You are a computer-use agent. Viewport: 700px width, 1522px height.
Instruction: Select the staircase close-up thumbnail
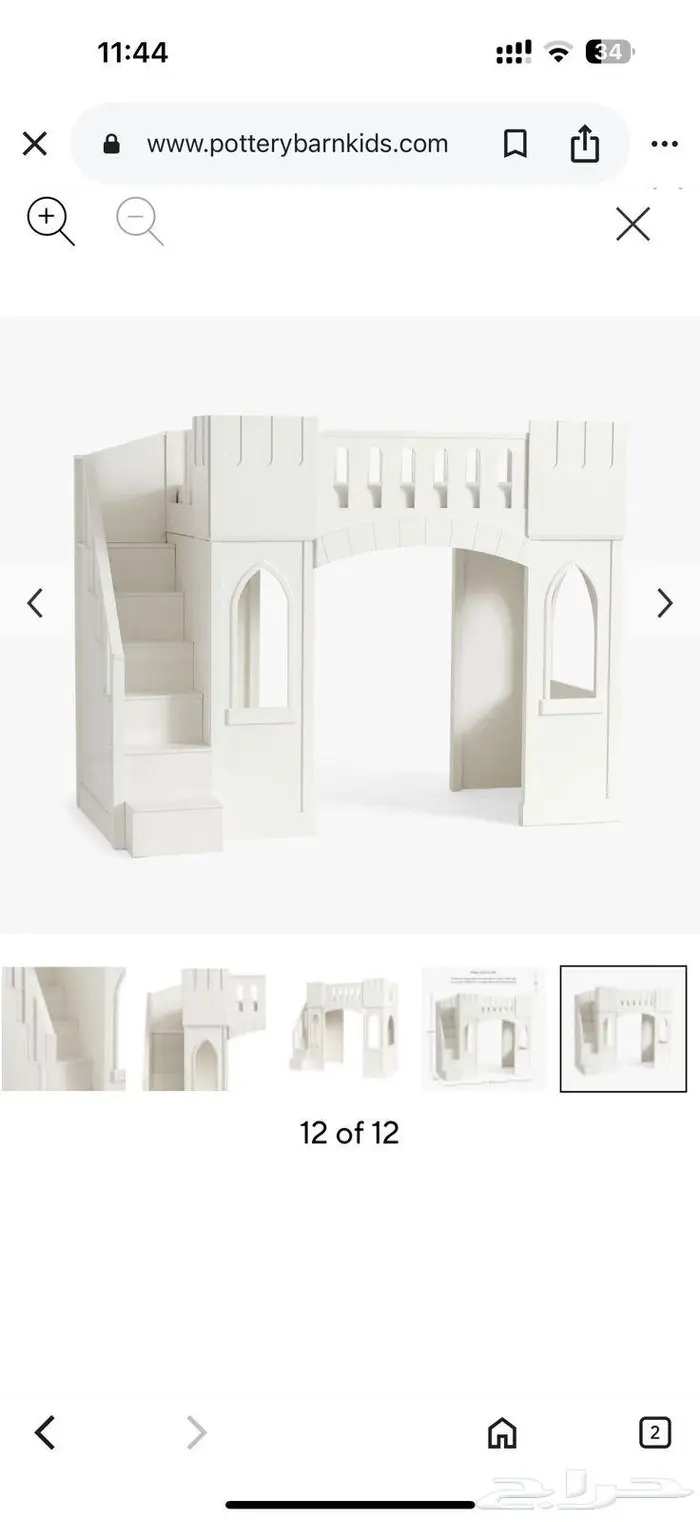[x=63, y=1028]
